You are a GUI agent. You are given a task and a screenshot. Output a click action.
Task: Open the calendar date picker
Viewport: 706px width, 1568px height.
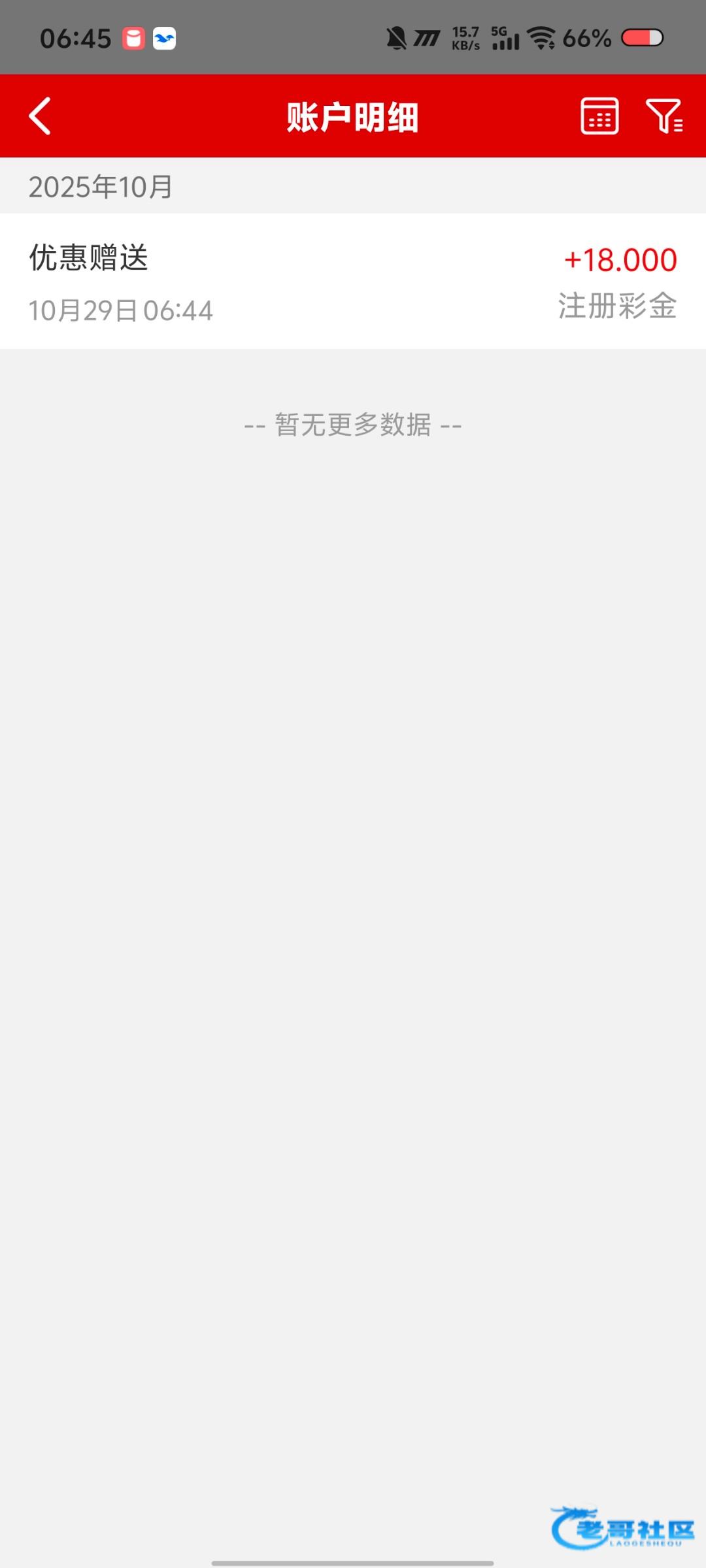pyautogui.click(x=599, y=116)
